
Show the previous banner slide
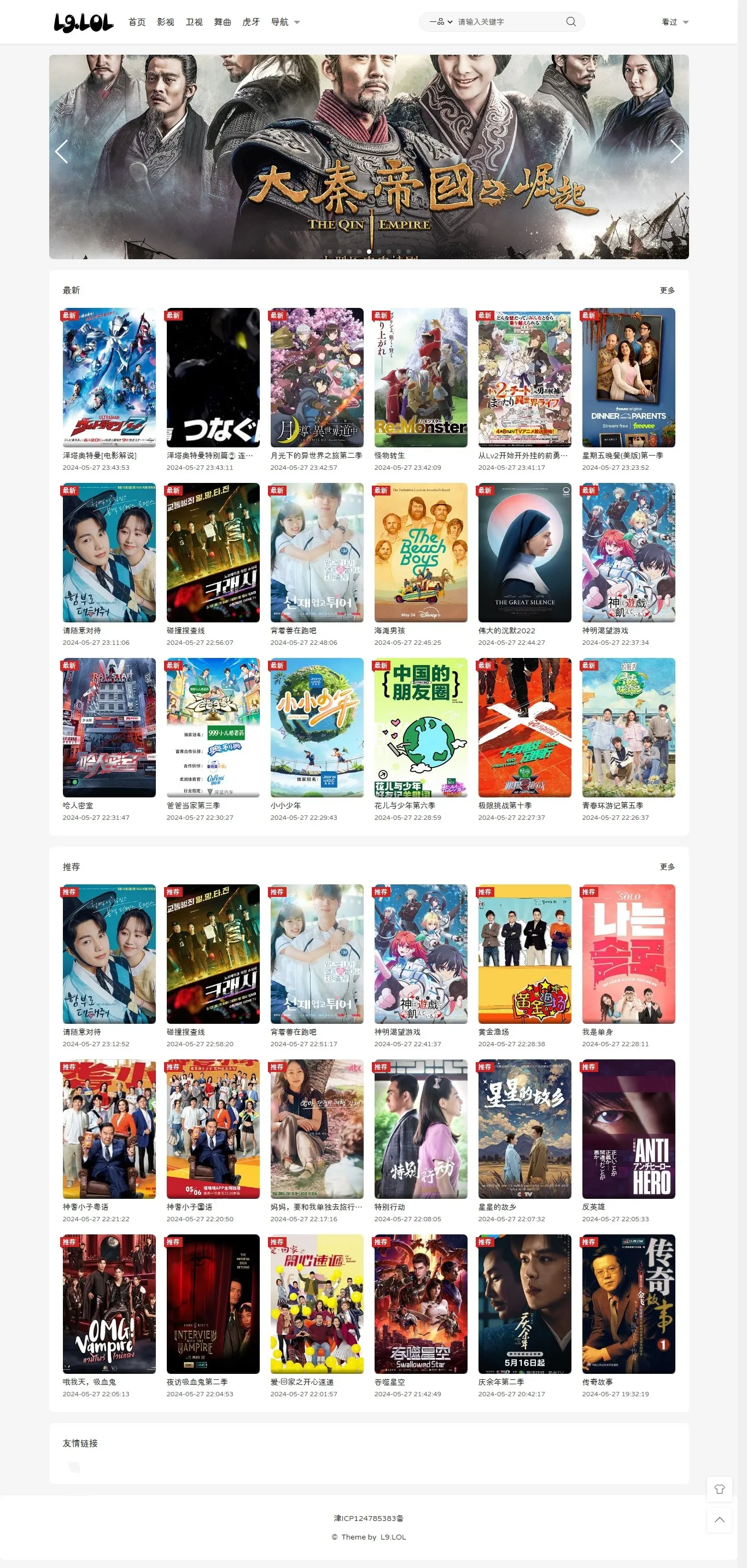click(x=61, y=151)
